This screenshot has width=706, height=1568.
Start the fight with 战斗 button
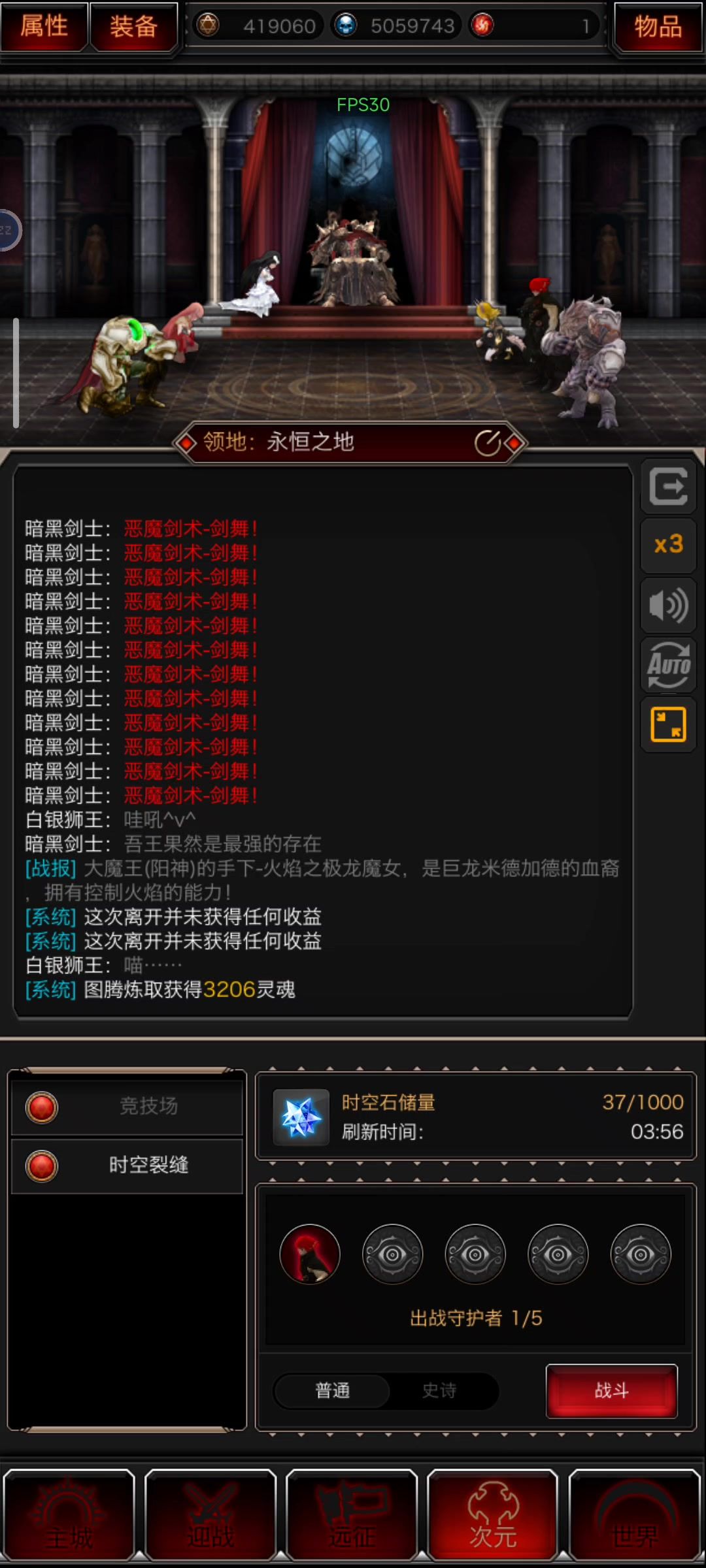click(x=611, y=1390)
